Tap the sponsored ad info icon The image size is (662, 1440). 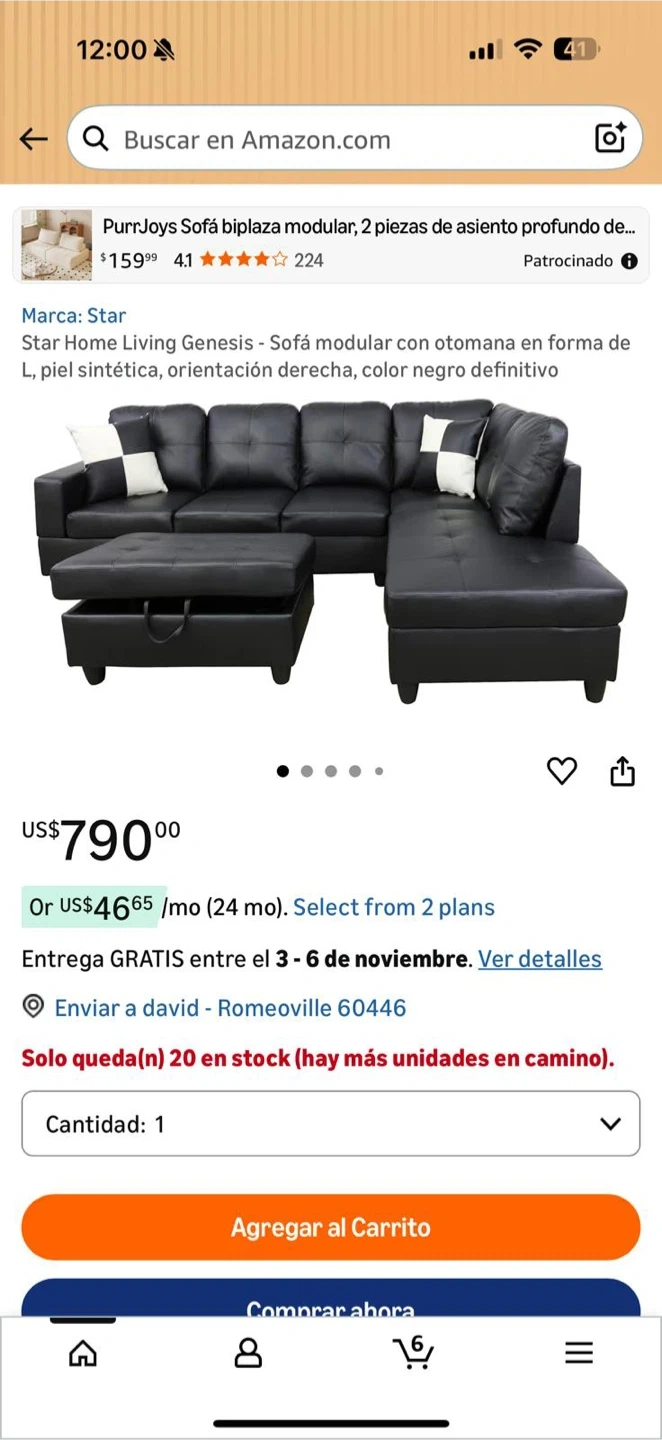point(629,261)
